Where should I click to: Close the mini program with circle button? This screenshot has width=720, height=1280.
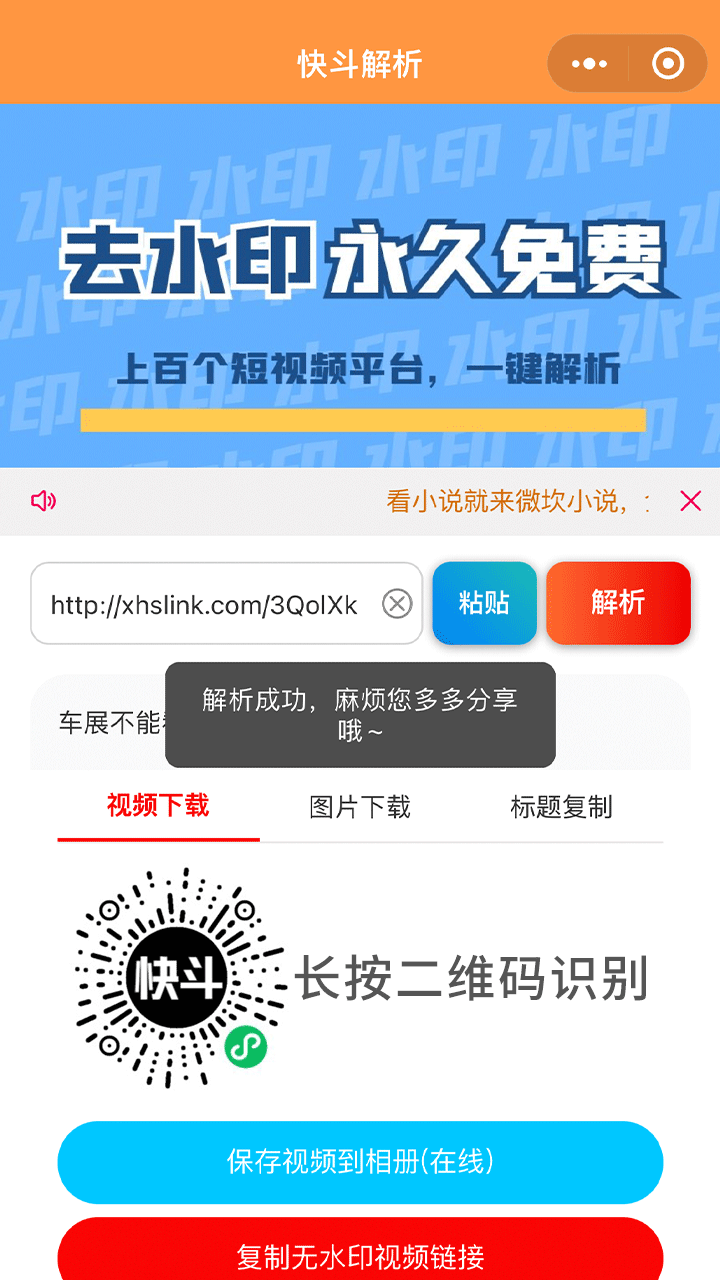pos(667,65)
